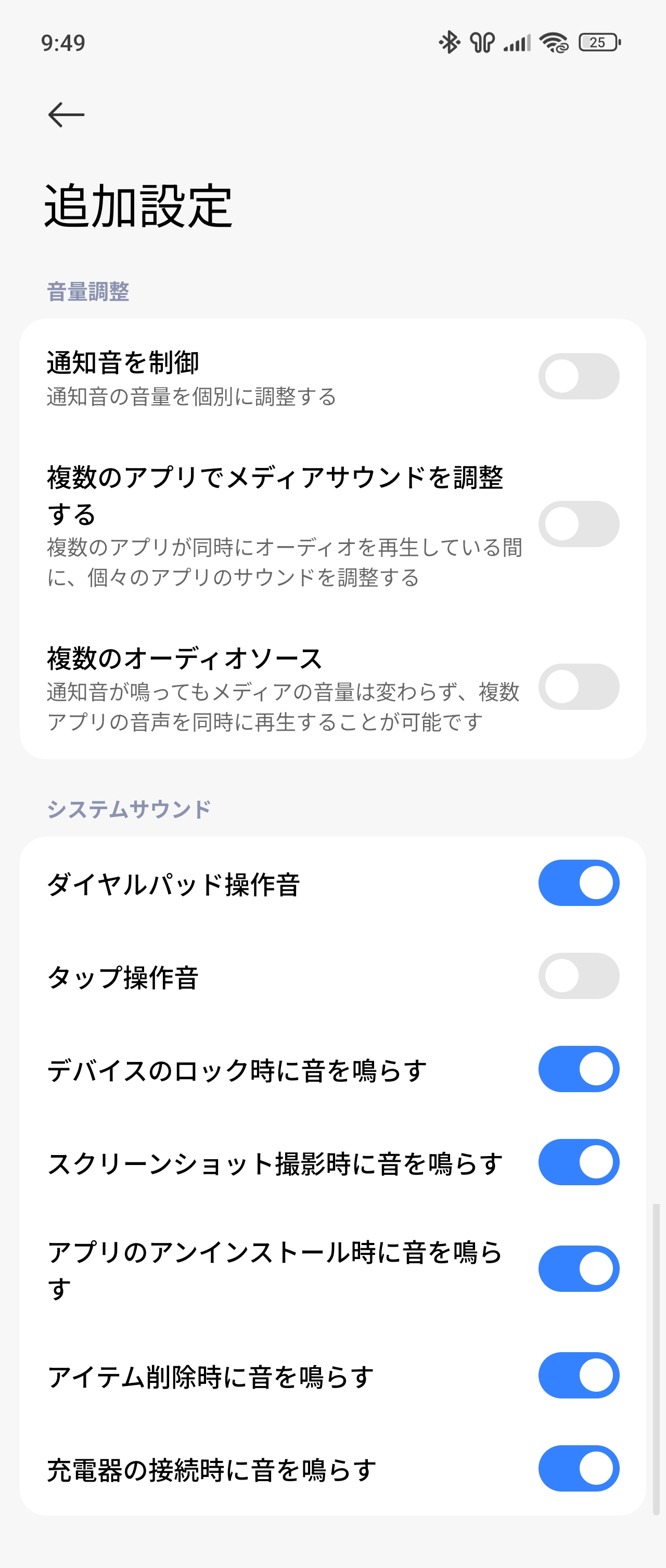Viewport: 666px width, 1568px height.
Task: Enable the 通知音を制御 switch
Action: (x=579, y=376)
